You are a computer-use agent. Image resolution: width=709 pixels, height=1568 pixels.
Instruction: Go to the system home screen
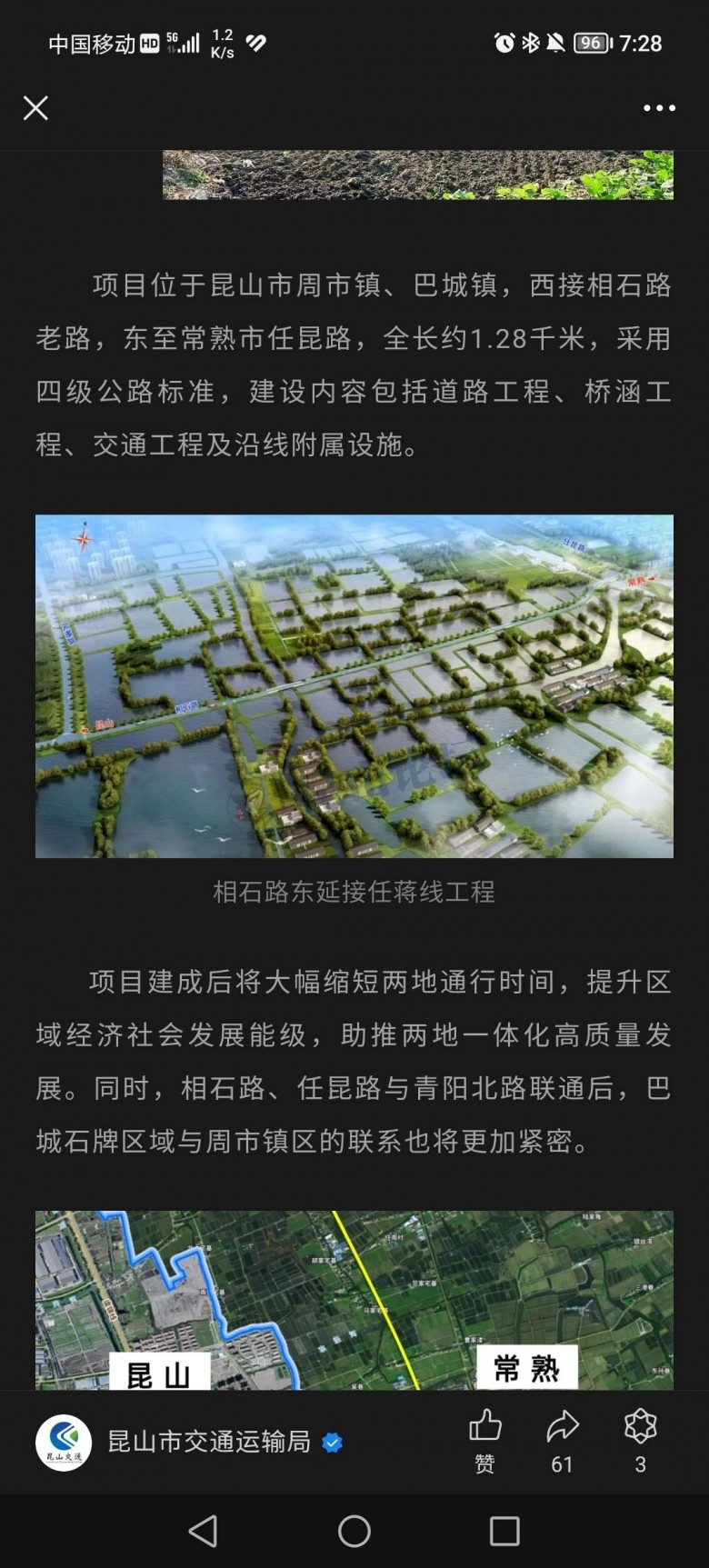(354, 1532)
